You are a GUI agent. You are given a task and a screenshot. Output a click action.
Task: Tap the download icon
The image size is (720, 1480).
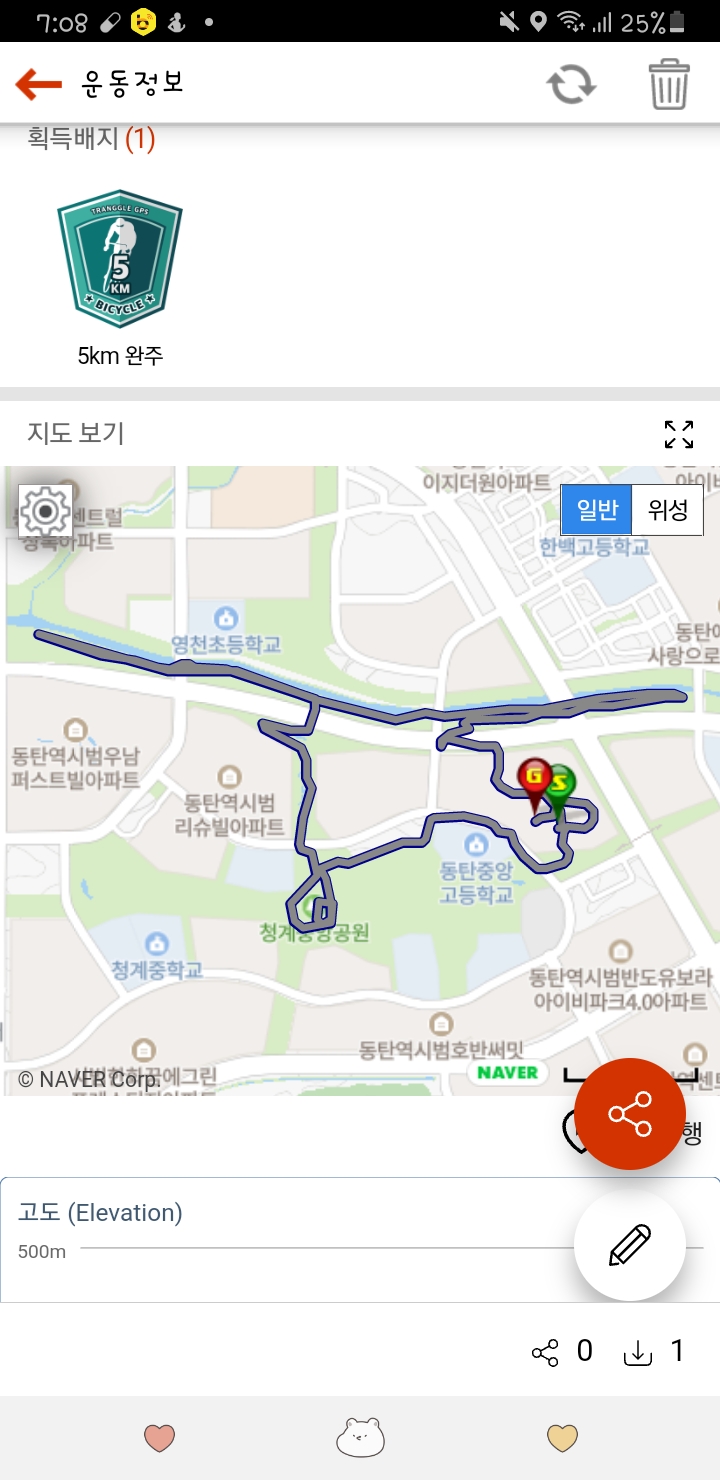point(637,1353)
